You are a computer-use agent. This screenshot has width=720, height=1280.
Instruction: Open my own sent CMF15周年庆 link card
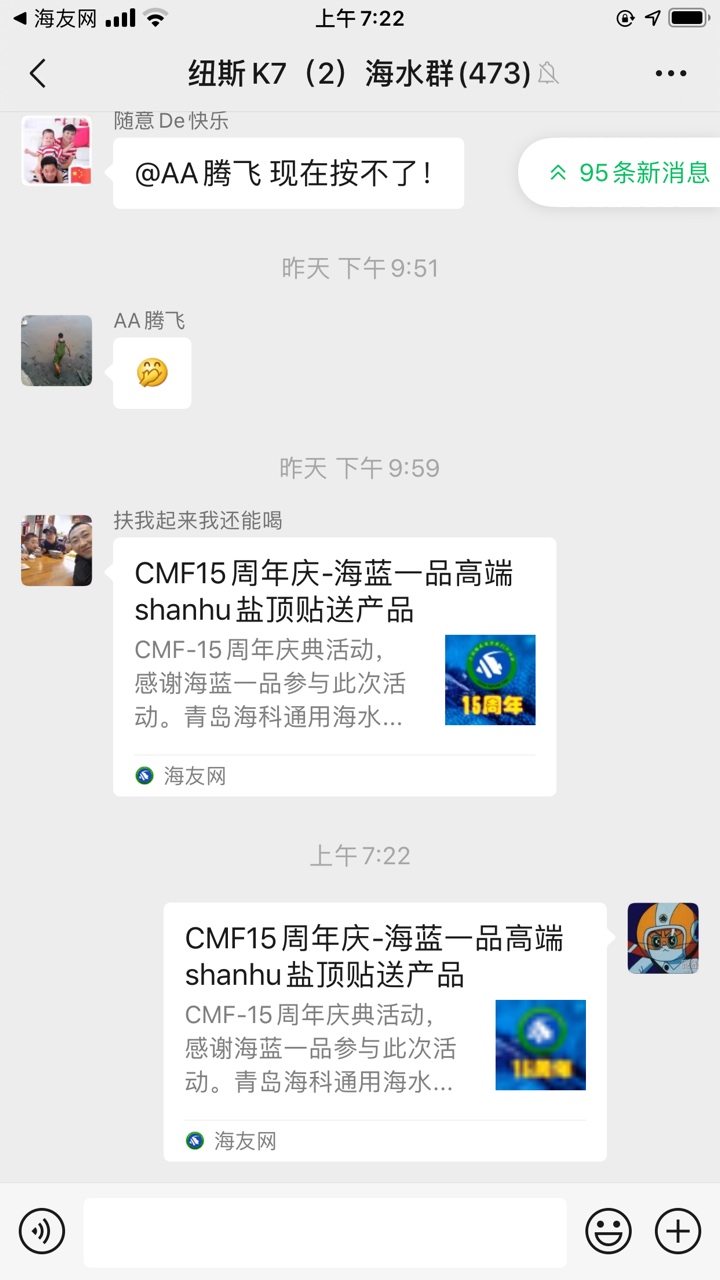coord(384,1031)
